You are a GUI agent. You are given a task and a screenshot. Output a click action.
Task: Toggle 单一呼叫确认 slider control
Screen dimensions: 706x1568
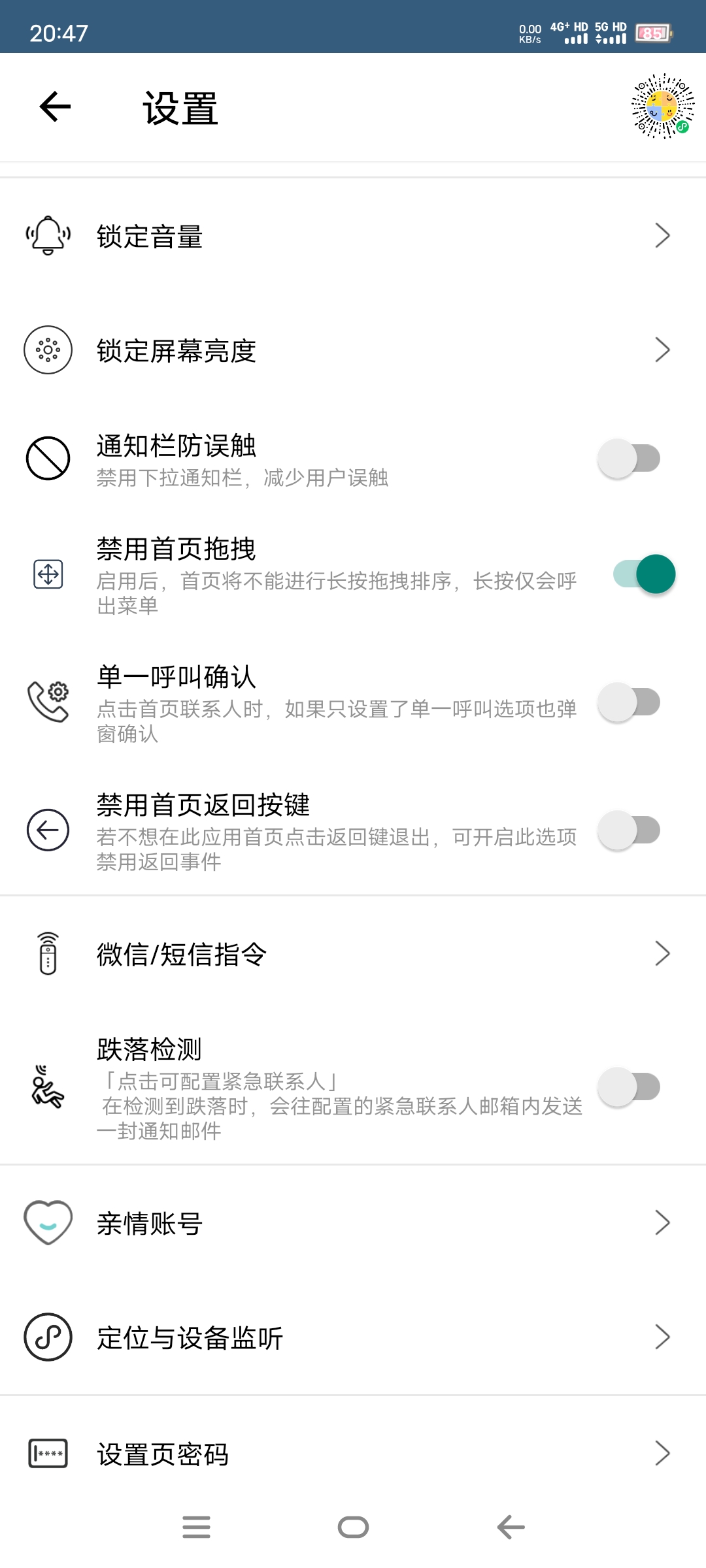point(630,702)
